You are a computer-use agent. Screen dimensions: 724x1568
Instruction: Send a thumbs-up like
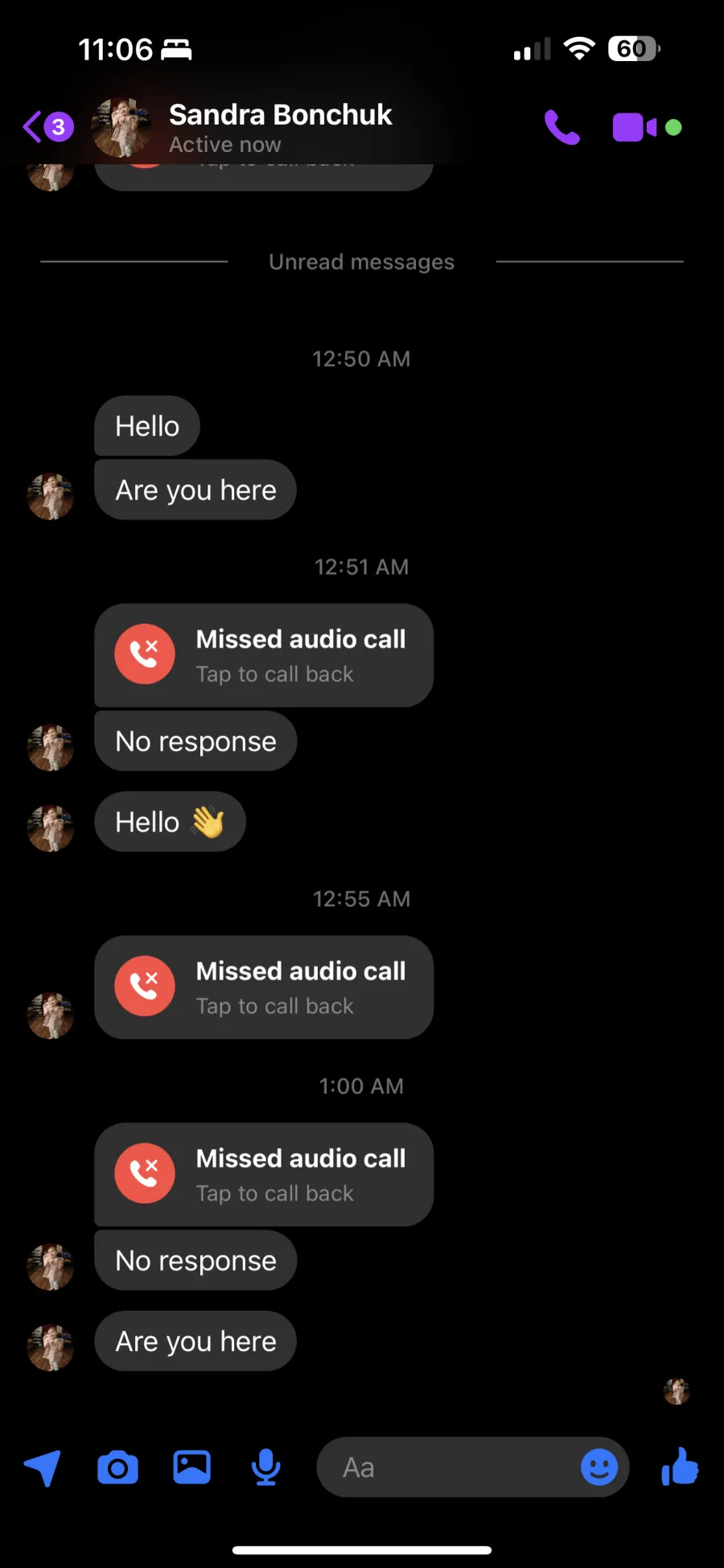pyautogui.click(x=680, y=1467)
